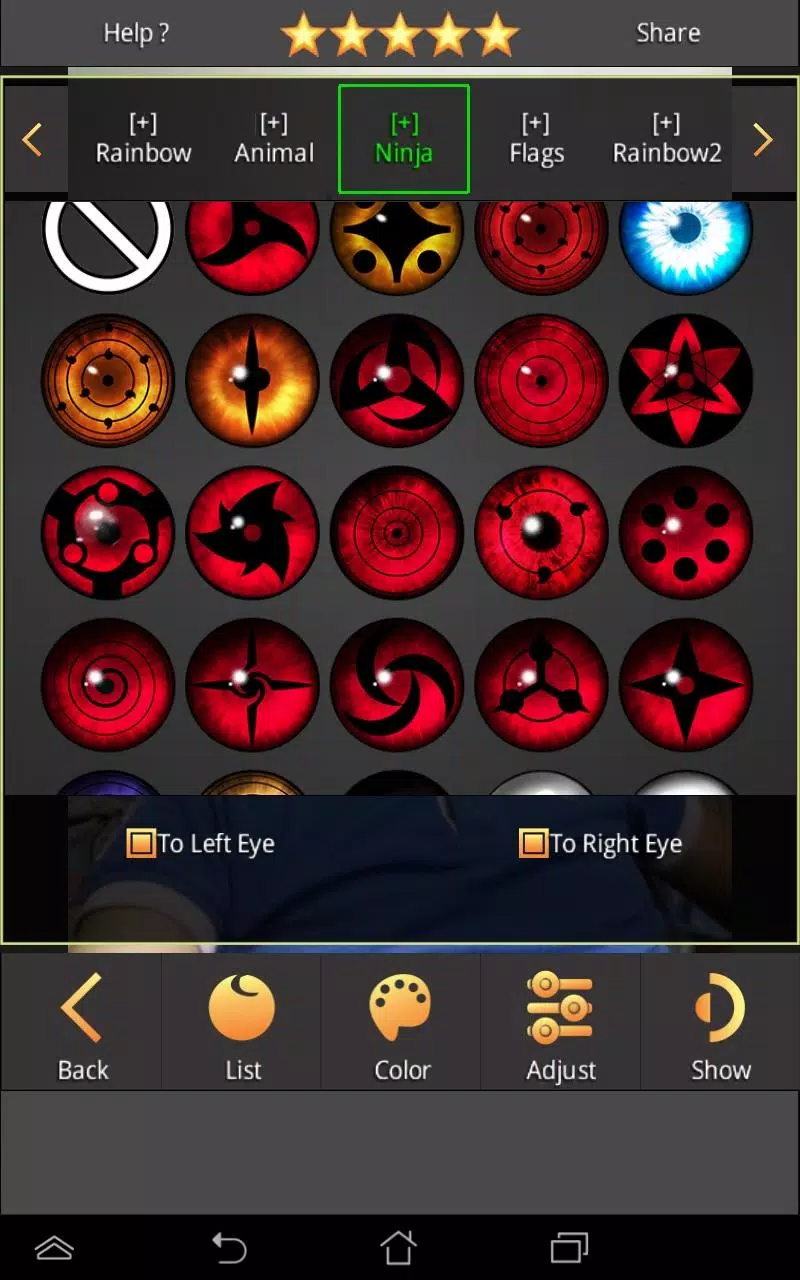800x1280 pixels.
Task: Check the To Left Eye box
Action: tap(141, 844)
